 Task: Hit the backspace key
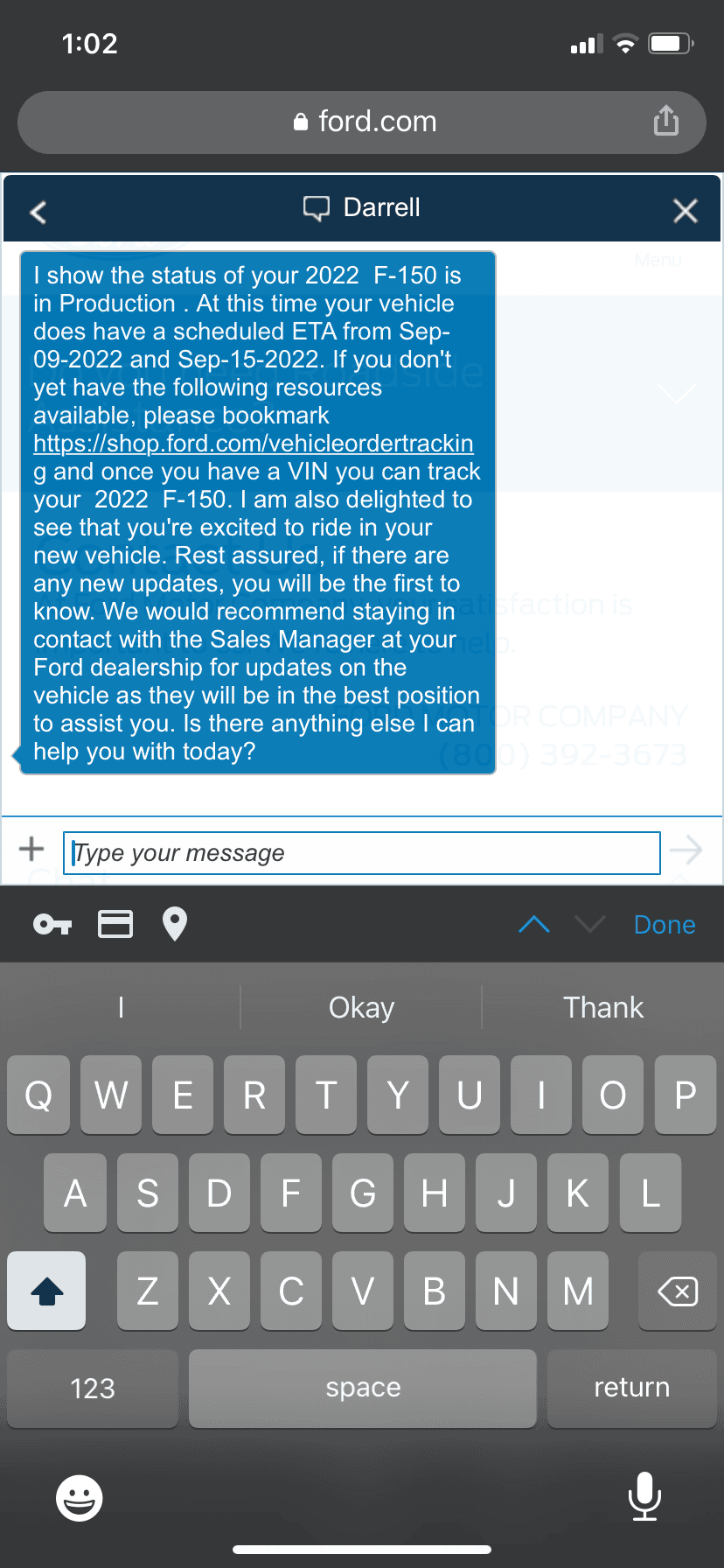[677, 1291]
